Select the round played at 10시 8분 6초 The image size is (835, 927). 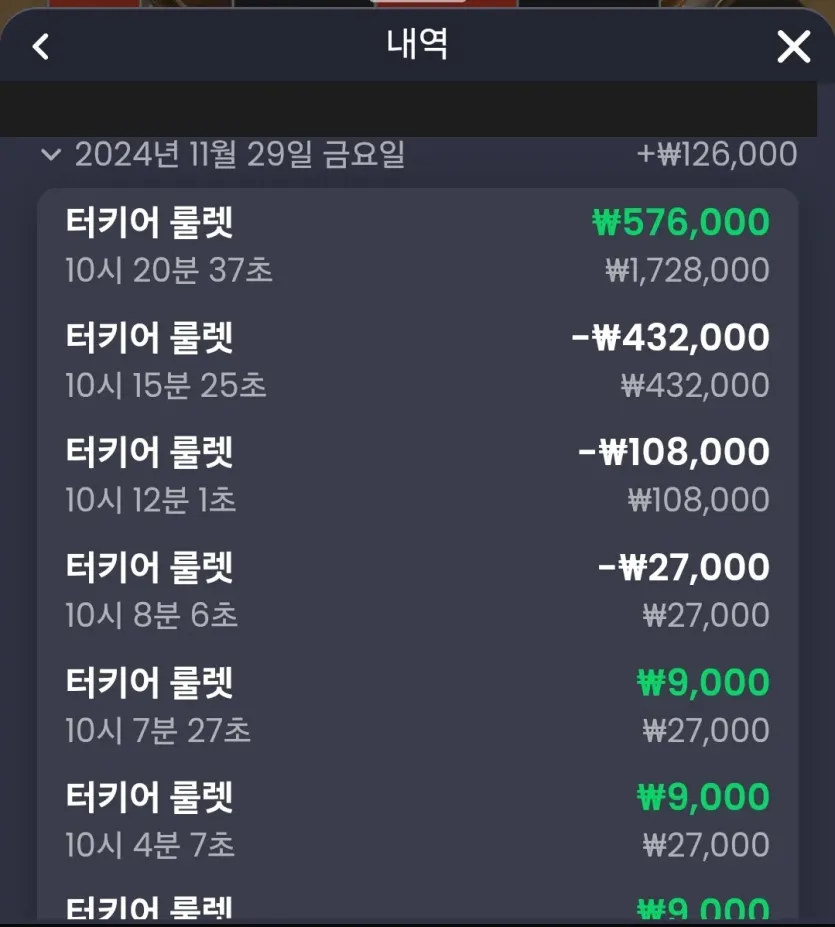(x=417, y=590)
